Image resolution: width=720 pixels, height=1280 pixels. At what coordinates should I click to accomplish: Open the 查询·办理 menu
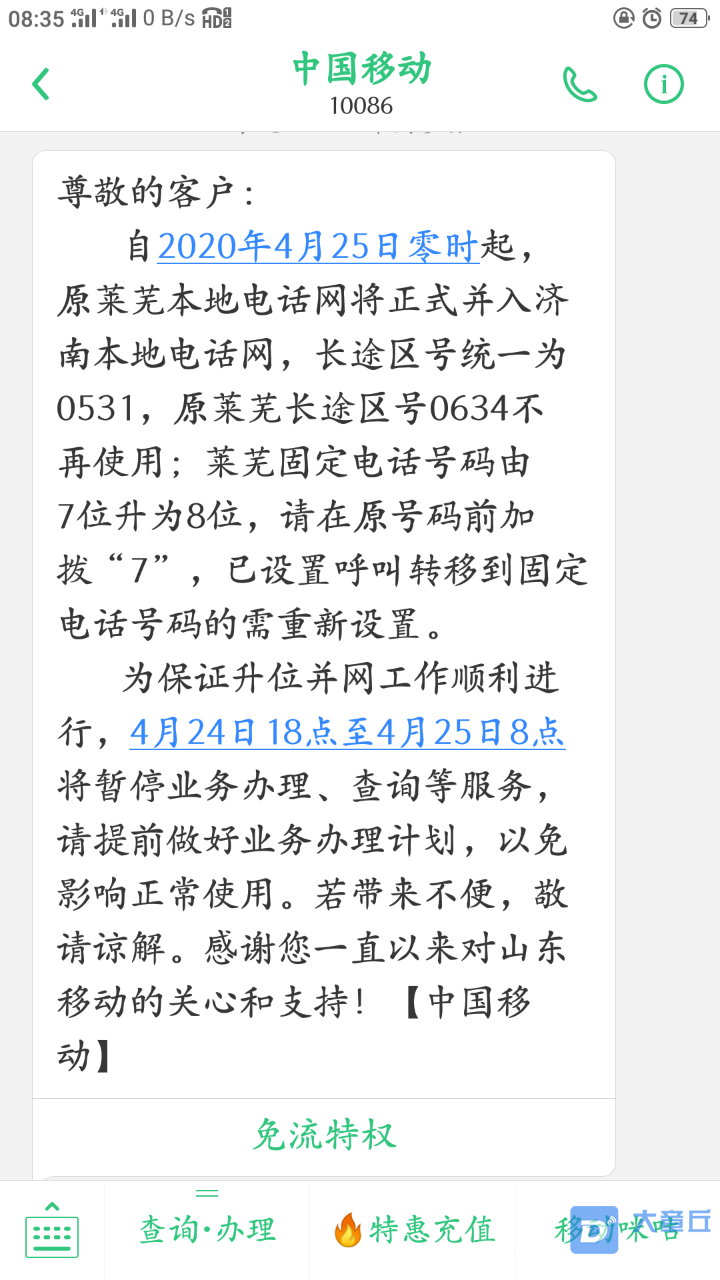tap(207, 1230)
